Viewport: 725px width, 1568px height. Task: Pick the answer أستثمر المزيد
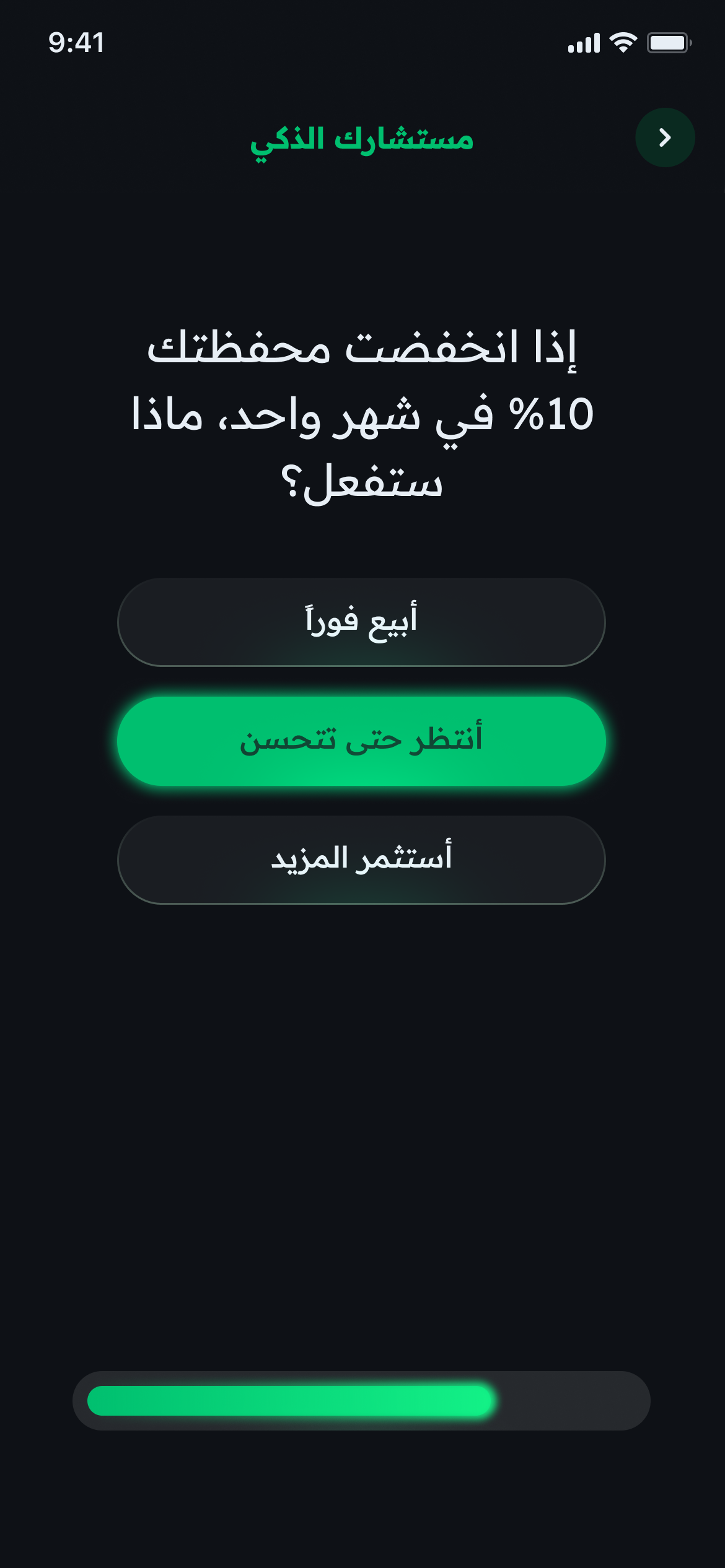point(361,860)
